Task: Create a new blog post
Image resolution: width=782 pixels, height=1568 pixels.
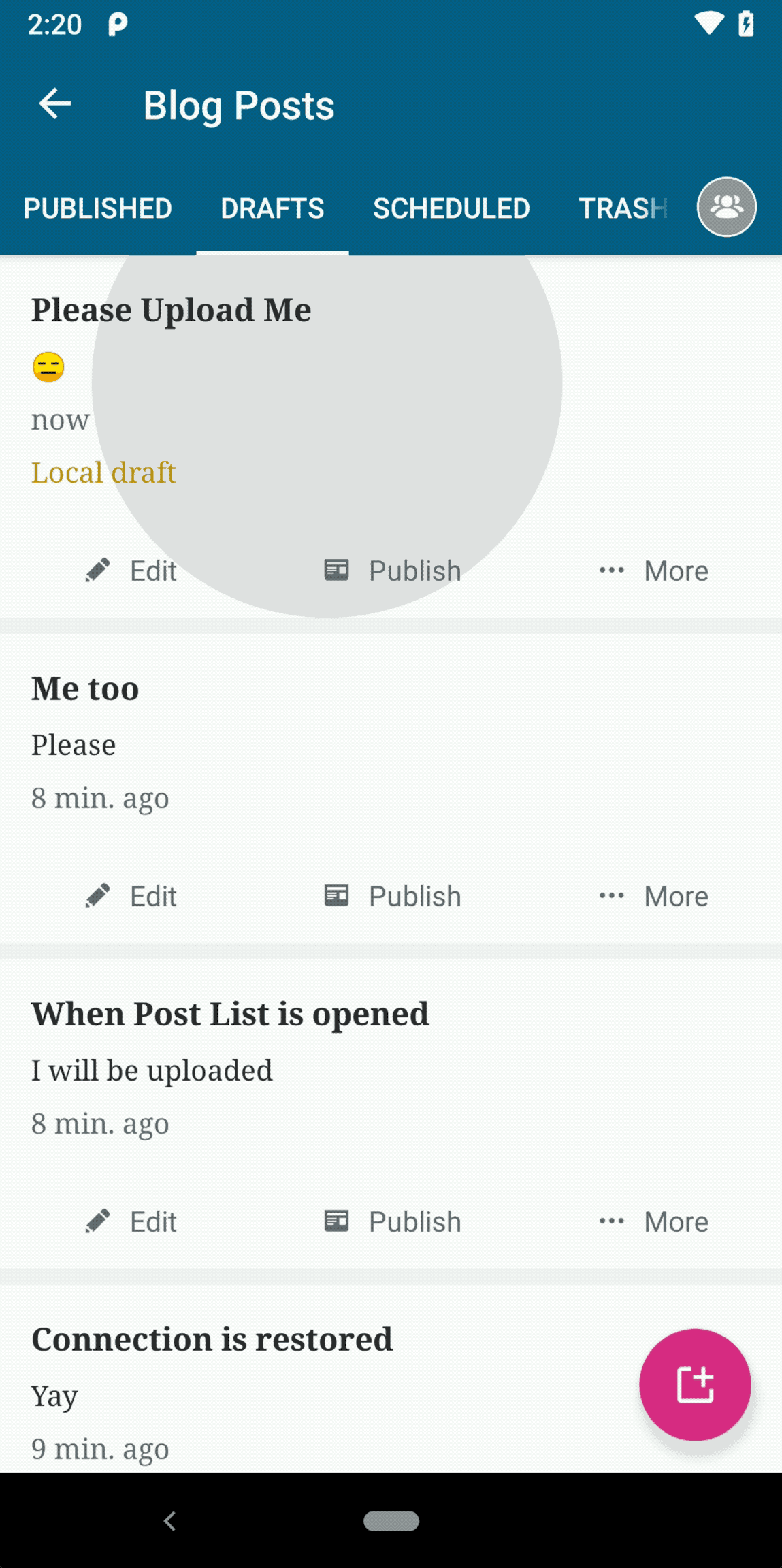Action: [695, 1384]
